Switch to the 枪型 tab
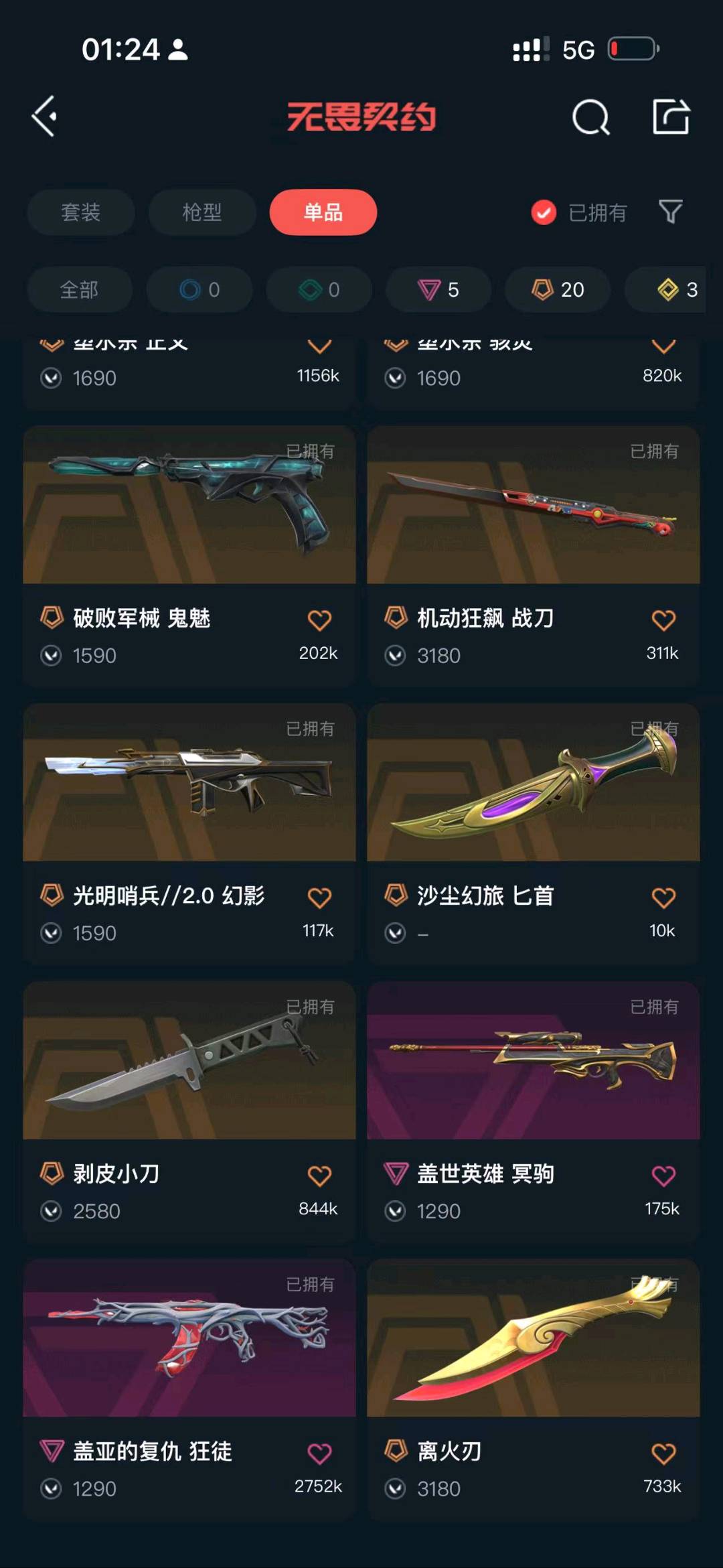This screenshot has height=1568, width=723. click(x=202, y=212)
